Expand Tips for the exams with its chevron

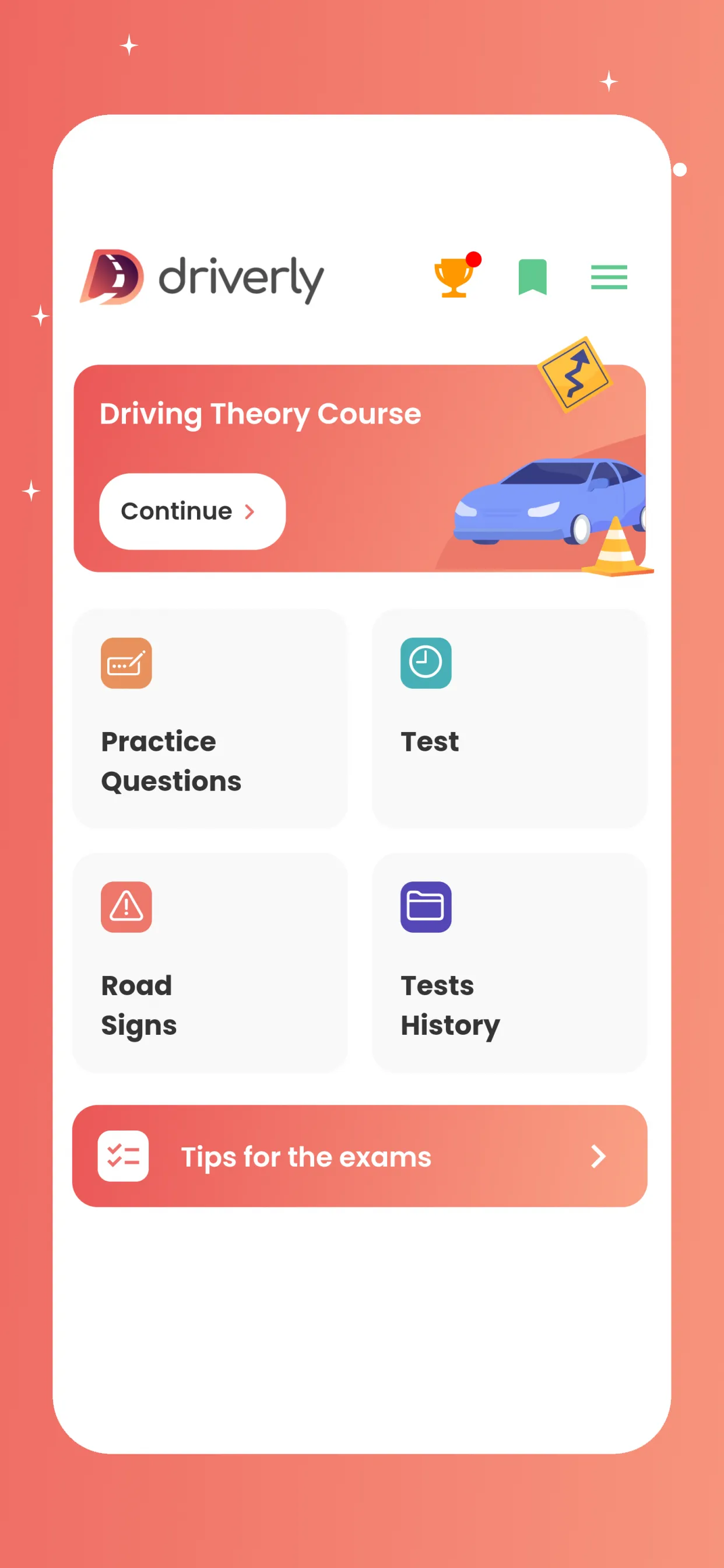pyautogui.click(x=598, y=1156)
